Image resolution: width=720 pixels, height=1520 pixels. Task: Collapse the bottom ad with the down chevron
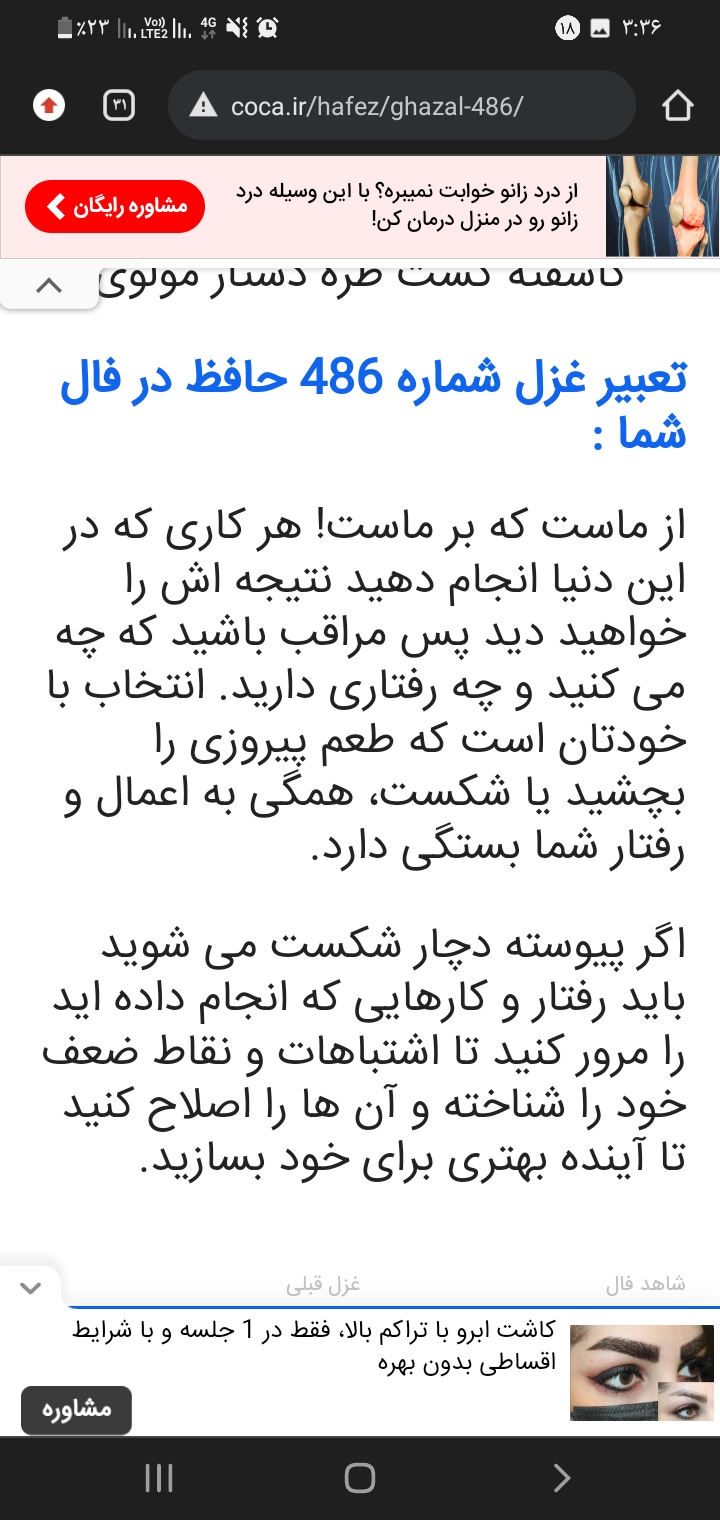(30, 1288)
